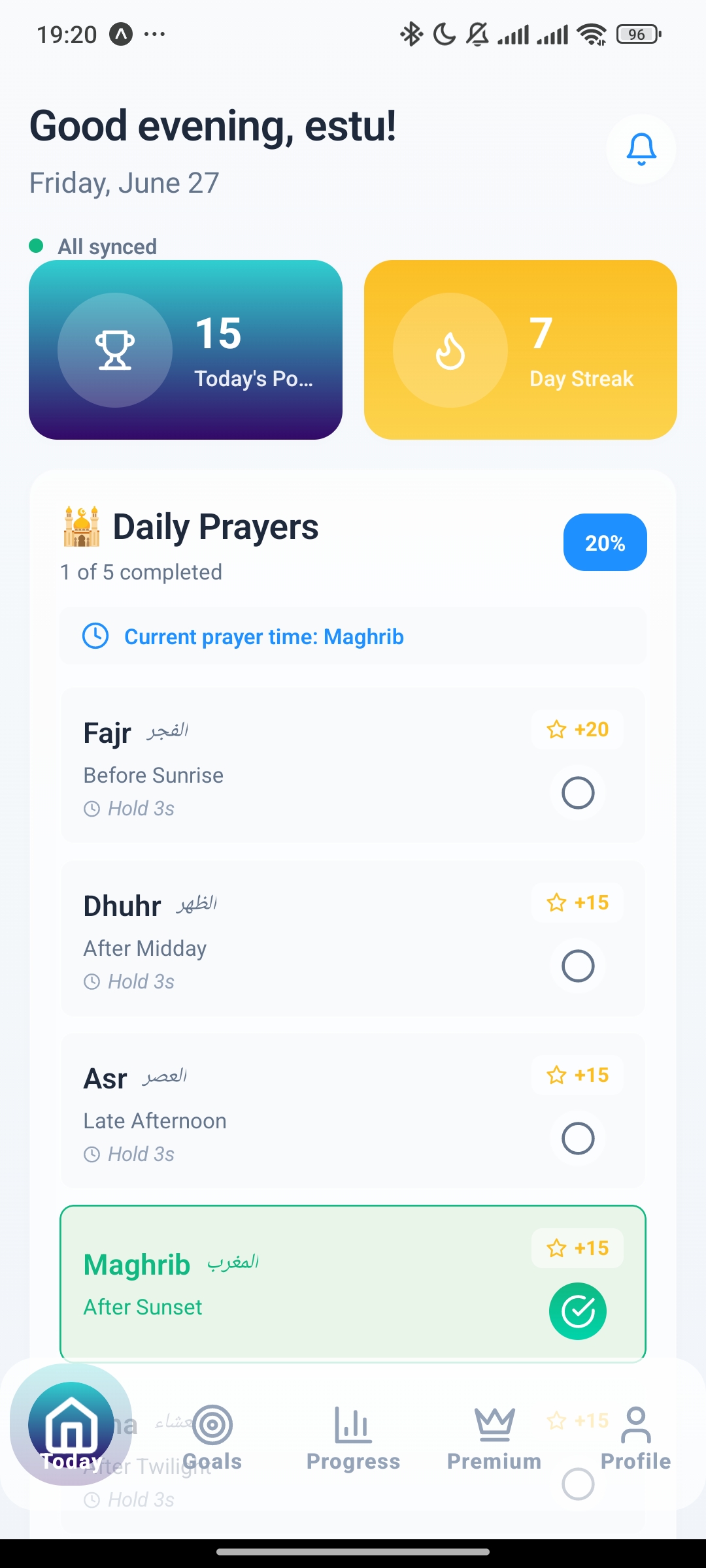This screenshot has width=706, height=1568.
Task: Tap the star icon next to Fajr +20
Action: (557, 730)
